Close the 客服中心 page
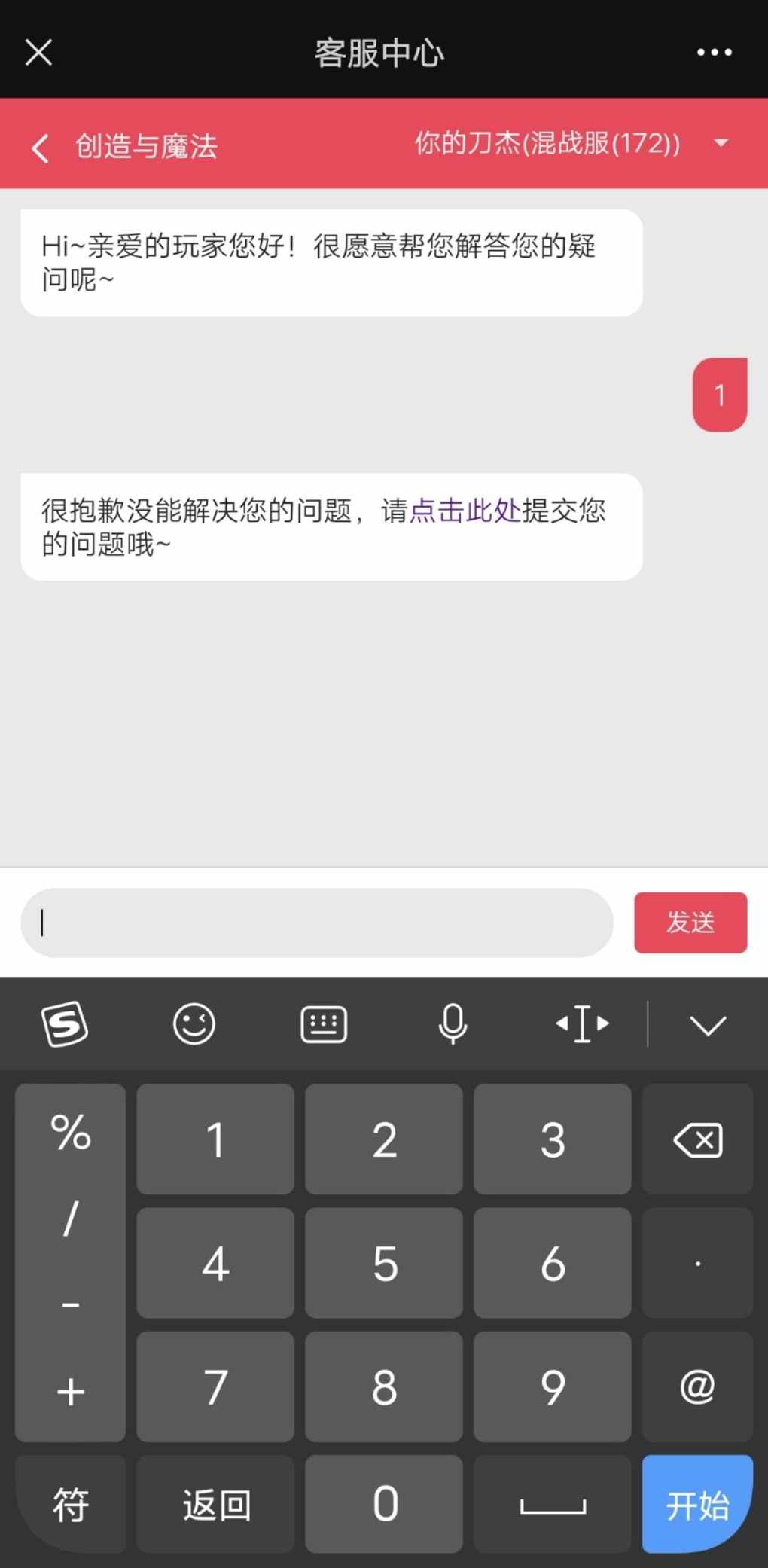The width and height of the screenshot is (768, 1568). click(x=38, y=53)
